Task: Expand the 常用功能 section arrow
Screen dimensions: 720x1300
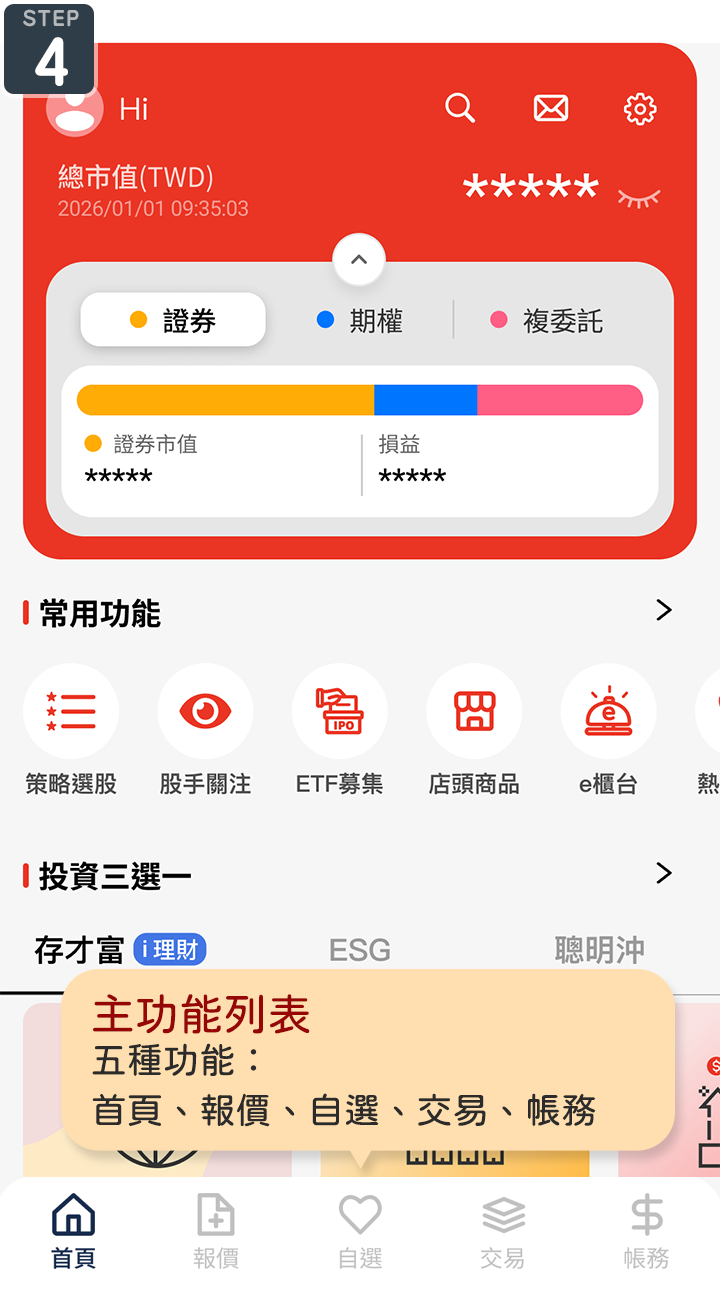Action: (663, 610)
